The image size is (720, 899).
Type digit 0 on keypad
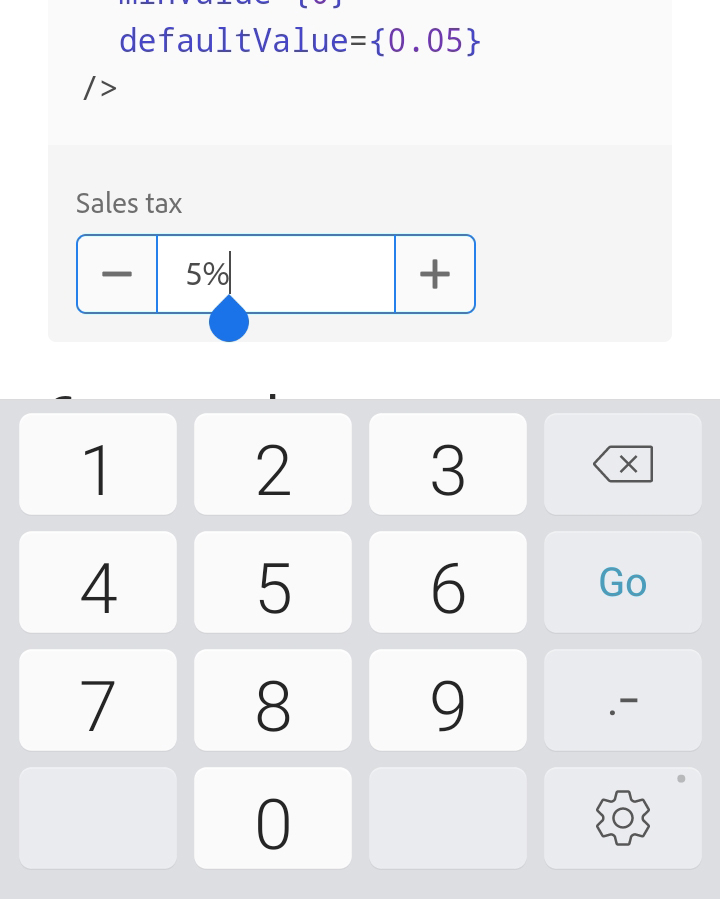[x=273, y=818]
